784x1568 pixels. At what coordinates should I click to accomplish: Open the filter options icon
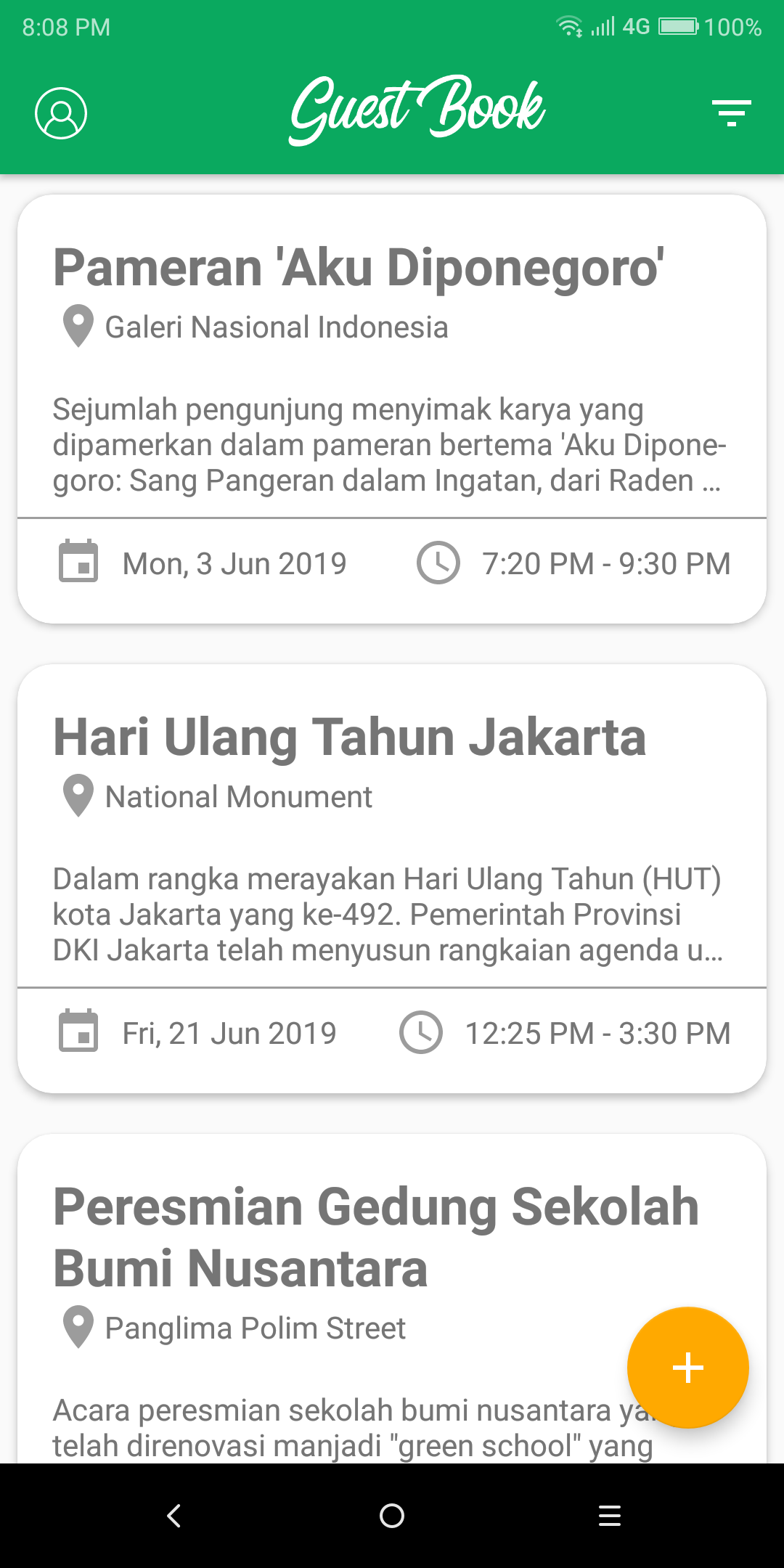pos(731,113)
